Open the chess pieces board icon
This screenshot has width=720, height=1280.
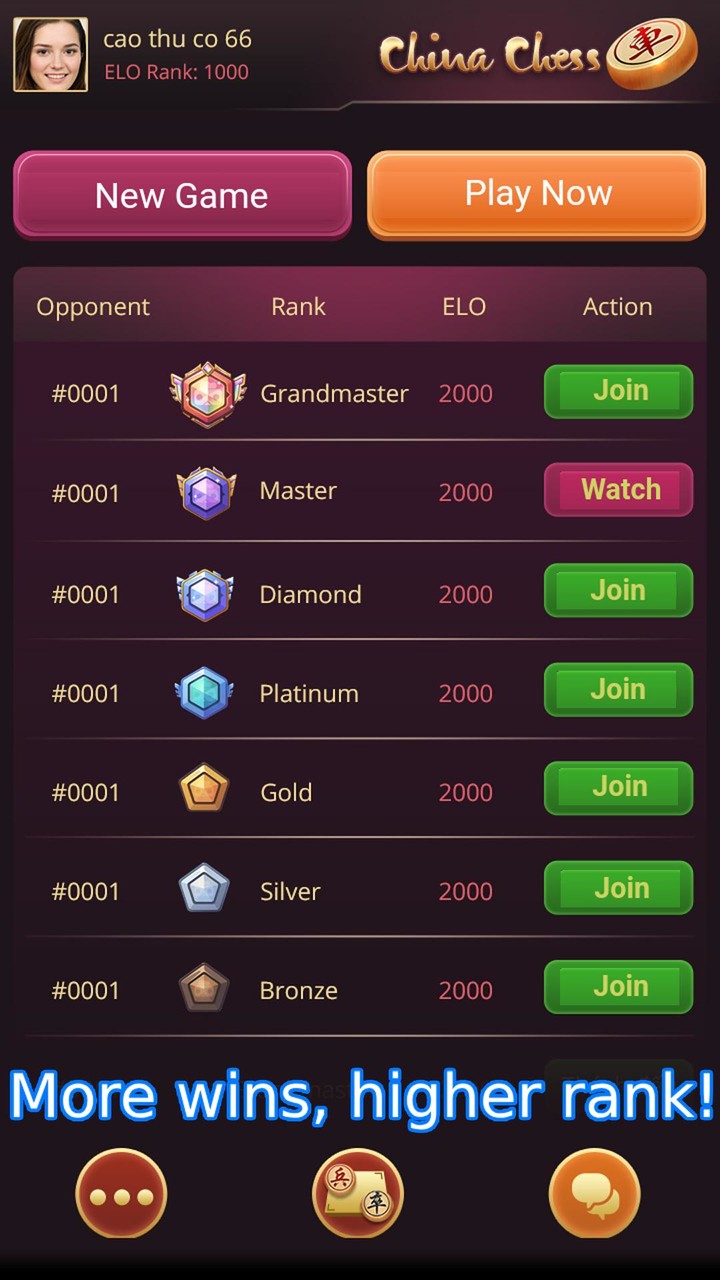pos(358,1194)
